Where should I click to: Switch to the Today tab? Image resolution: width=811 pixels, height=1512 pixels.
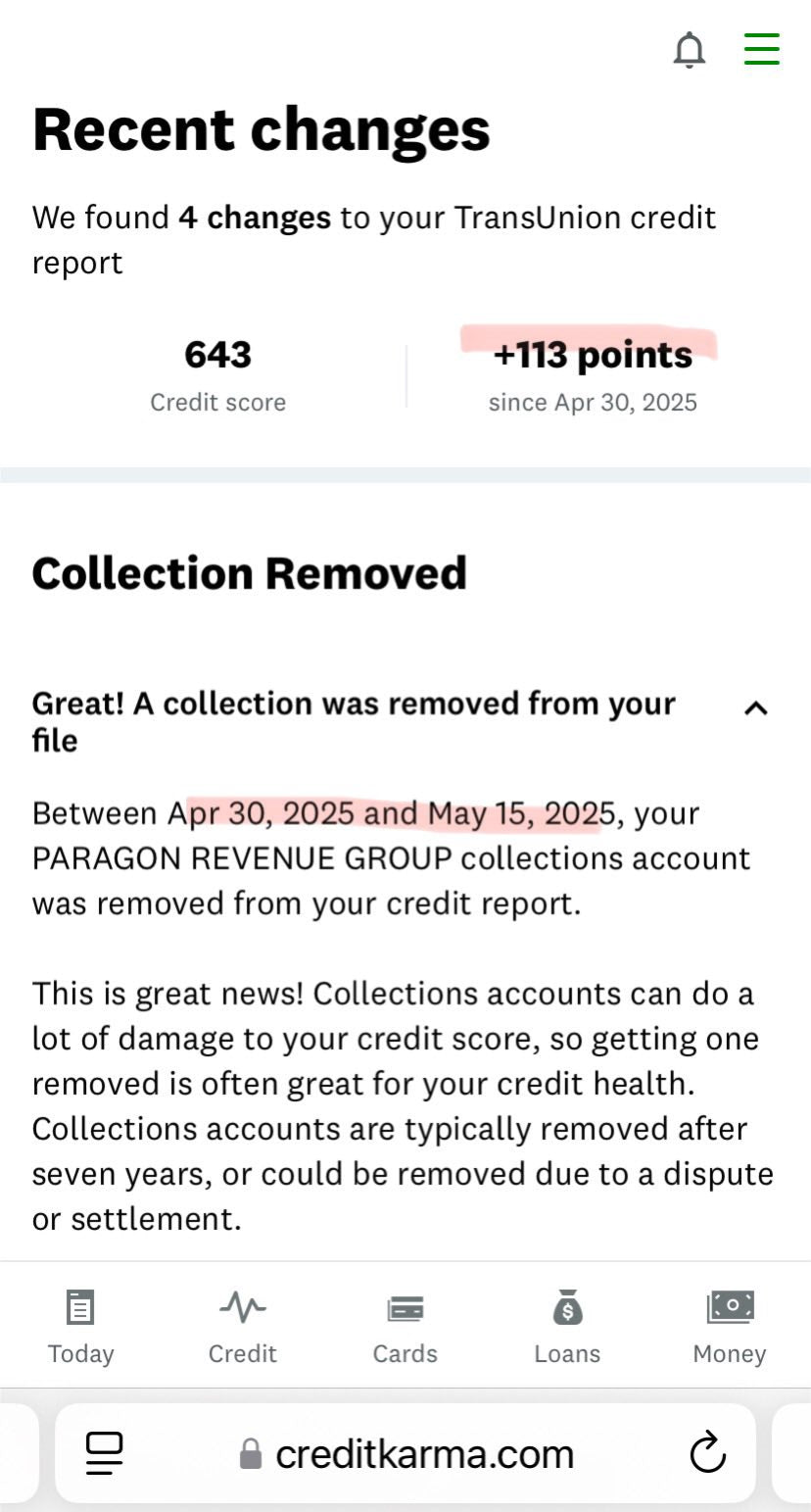(x=80, y=1327)
